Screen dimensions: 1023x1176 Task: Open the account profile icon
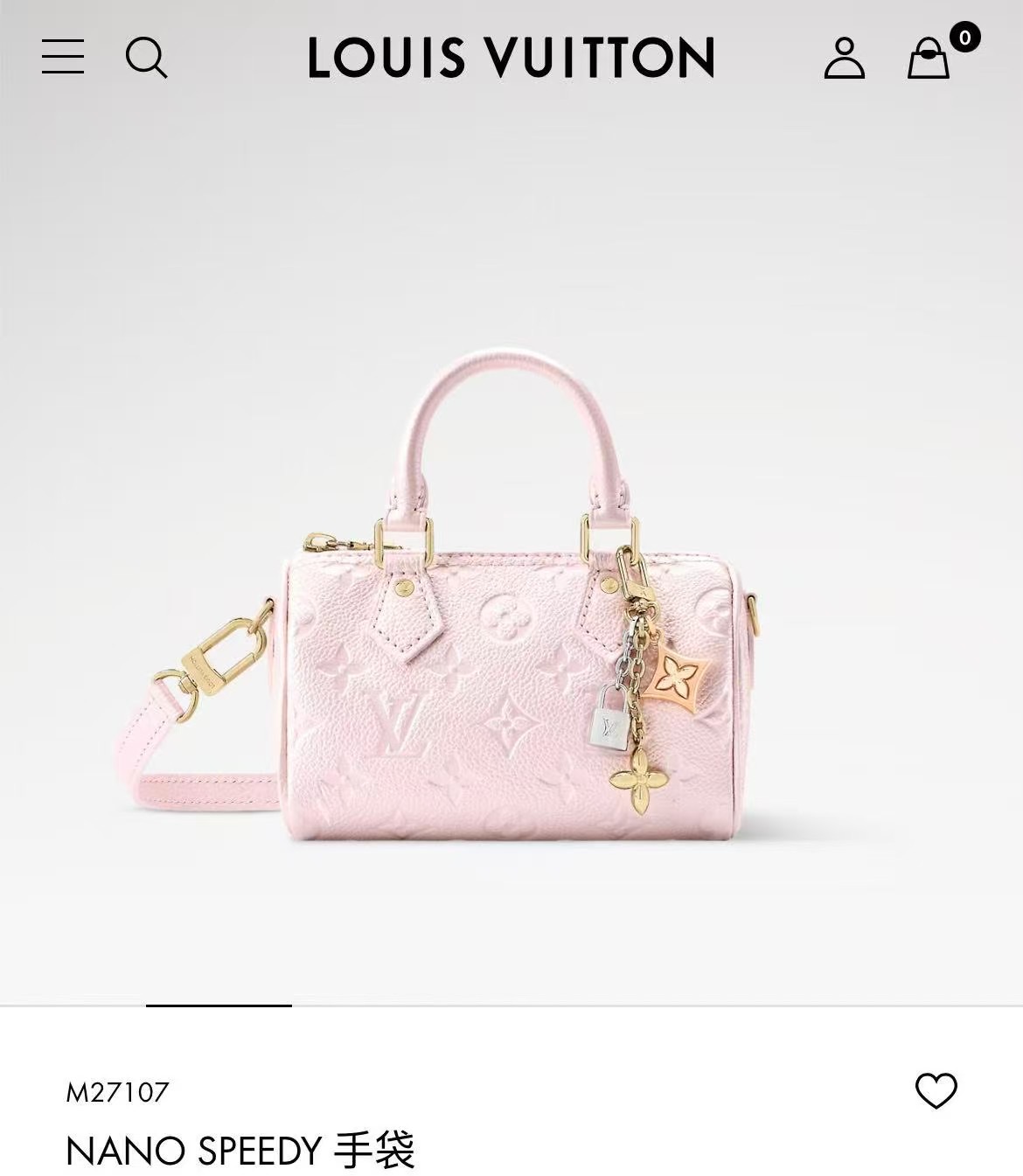[x=844, y=58]
